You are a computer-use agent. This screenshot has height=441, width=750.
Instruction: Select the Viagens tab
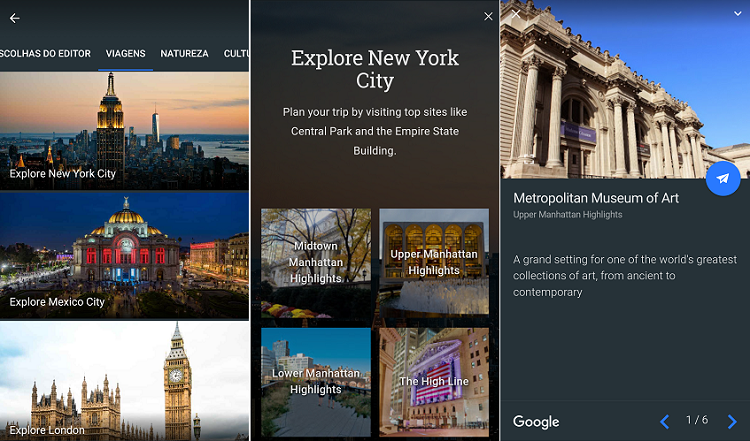(126, 54)
